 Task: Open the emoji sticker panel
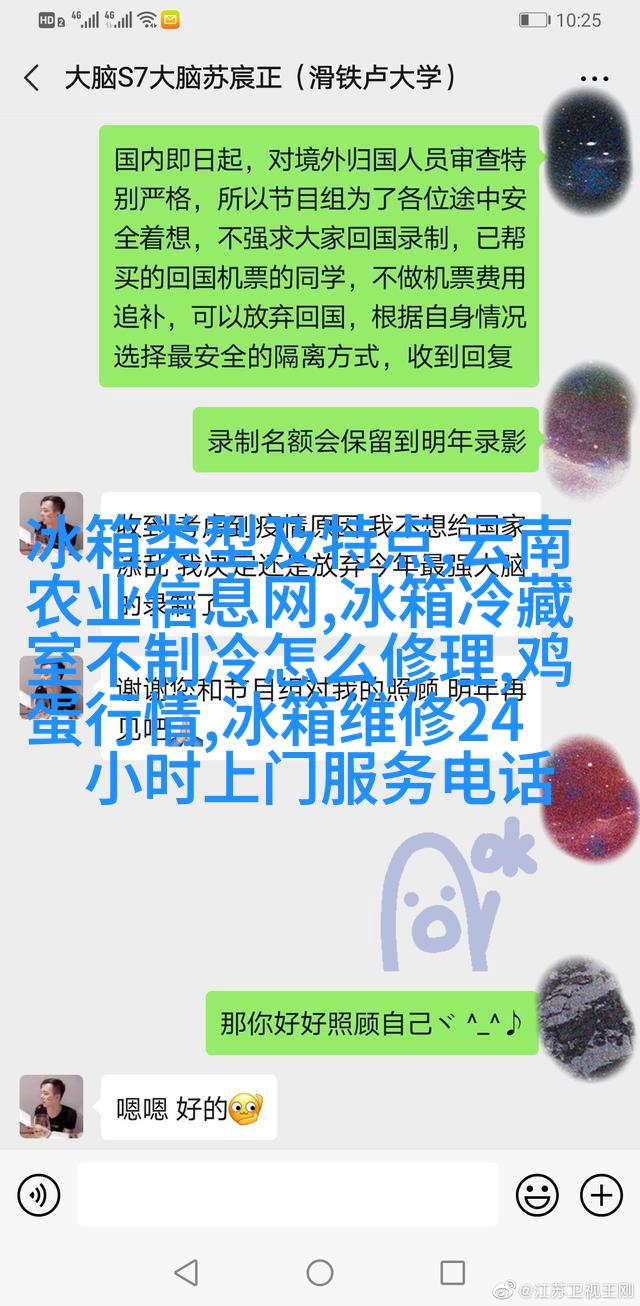[537, 1194]
